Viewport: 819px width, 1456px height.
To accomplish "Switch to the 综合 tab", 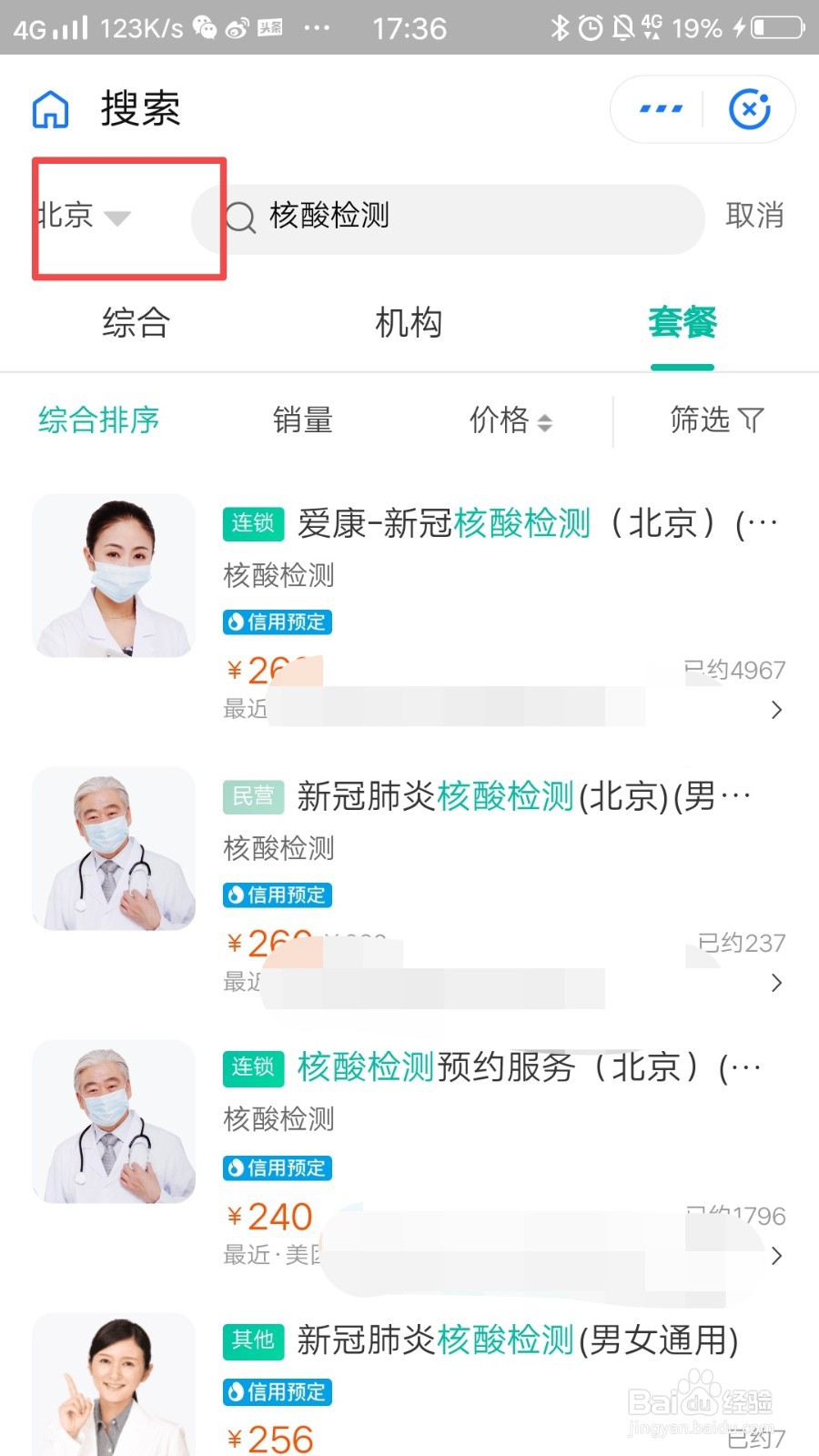I will click(136, 323).
